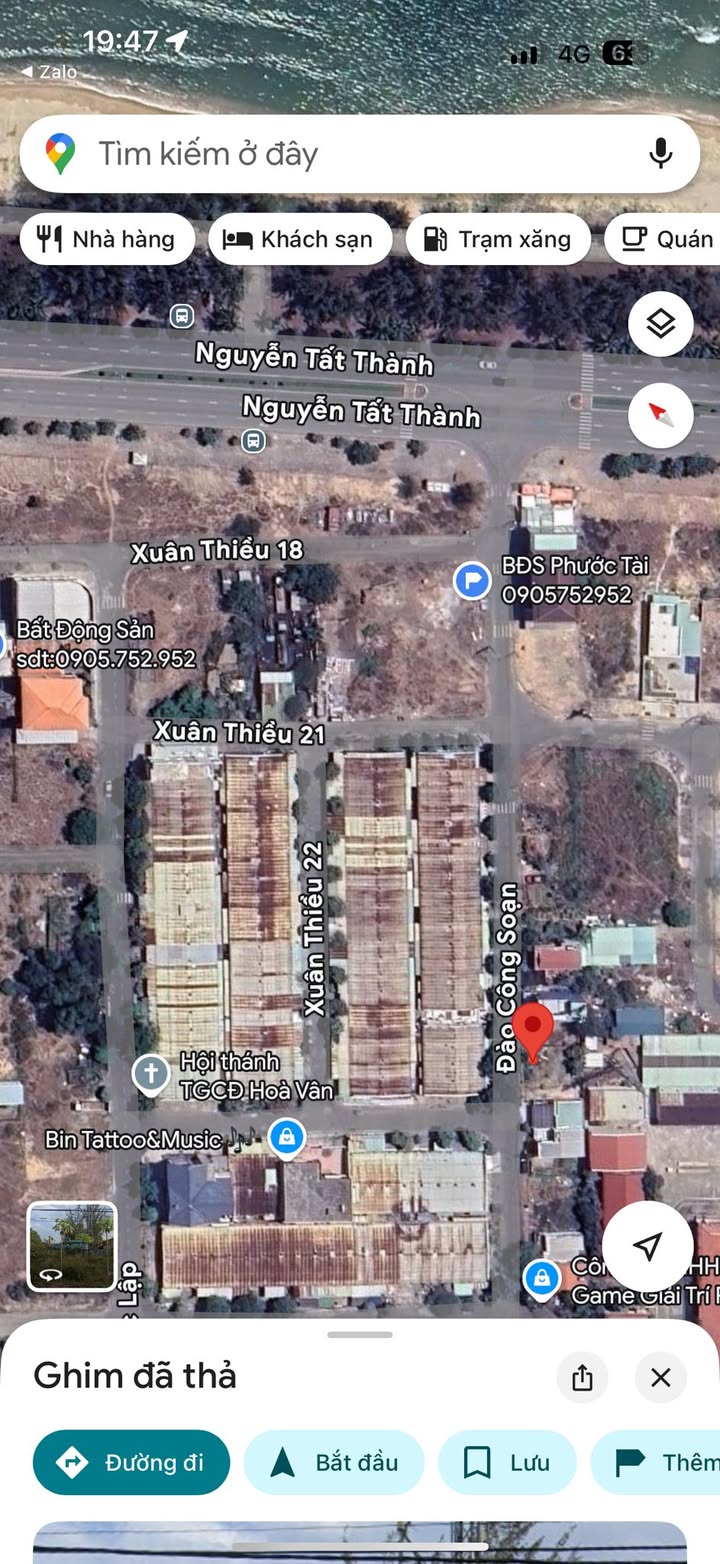This screenshot has width=720, height=1564.
Task: Get directions with Đường đi
Action: tap(131, 1462)
